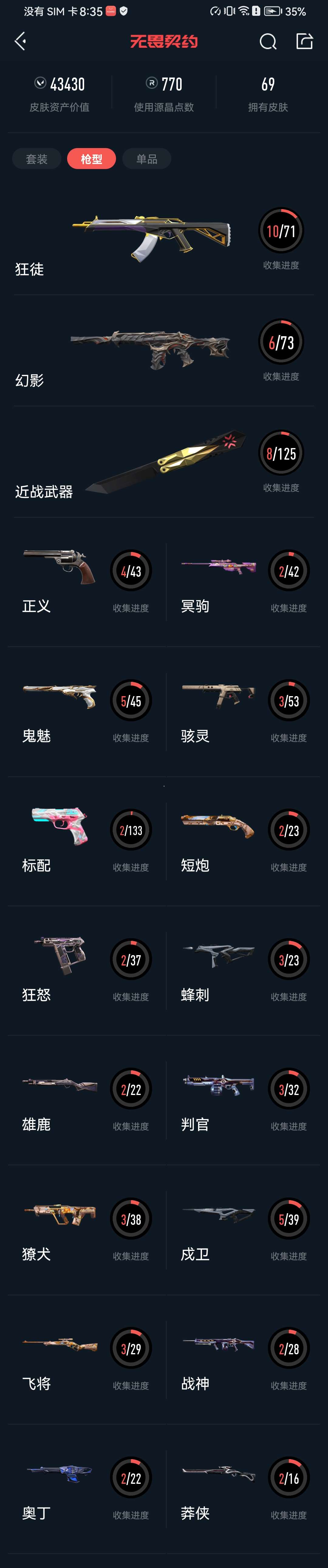Open the 正义 revolver skins
328x1568 pixels.
(x=85, y=582)
